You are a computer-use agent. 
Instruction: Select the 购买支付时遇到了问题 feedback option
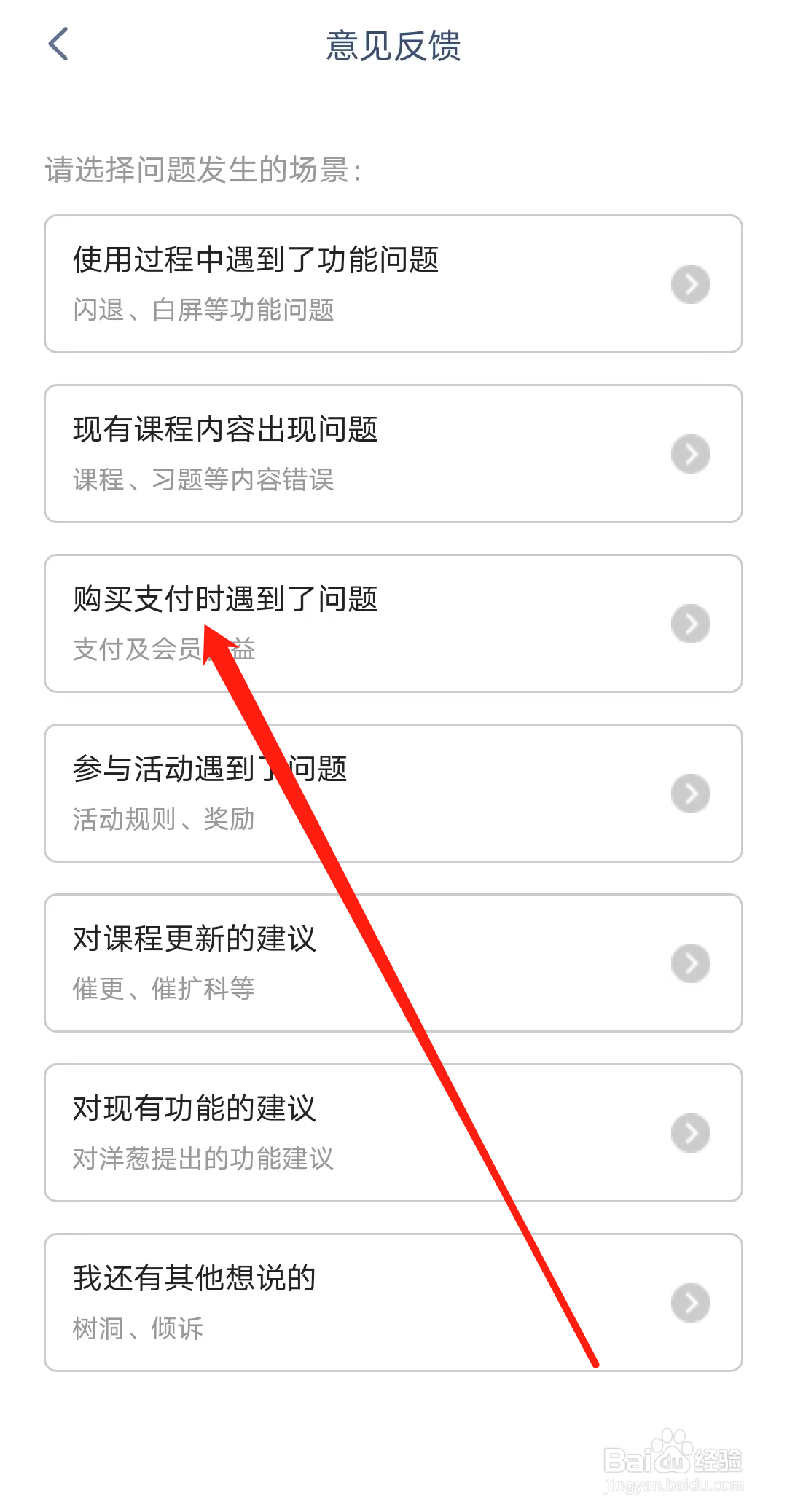[393, 623]
